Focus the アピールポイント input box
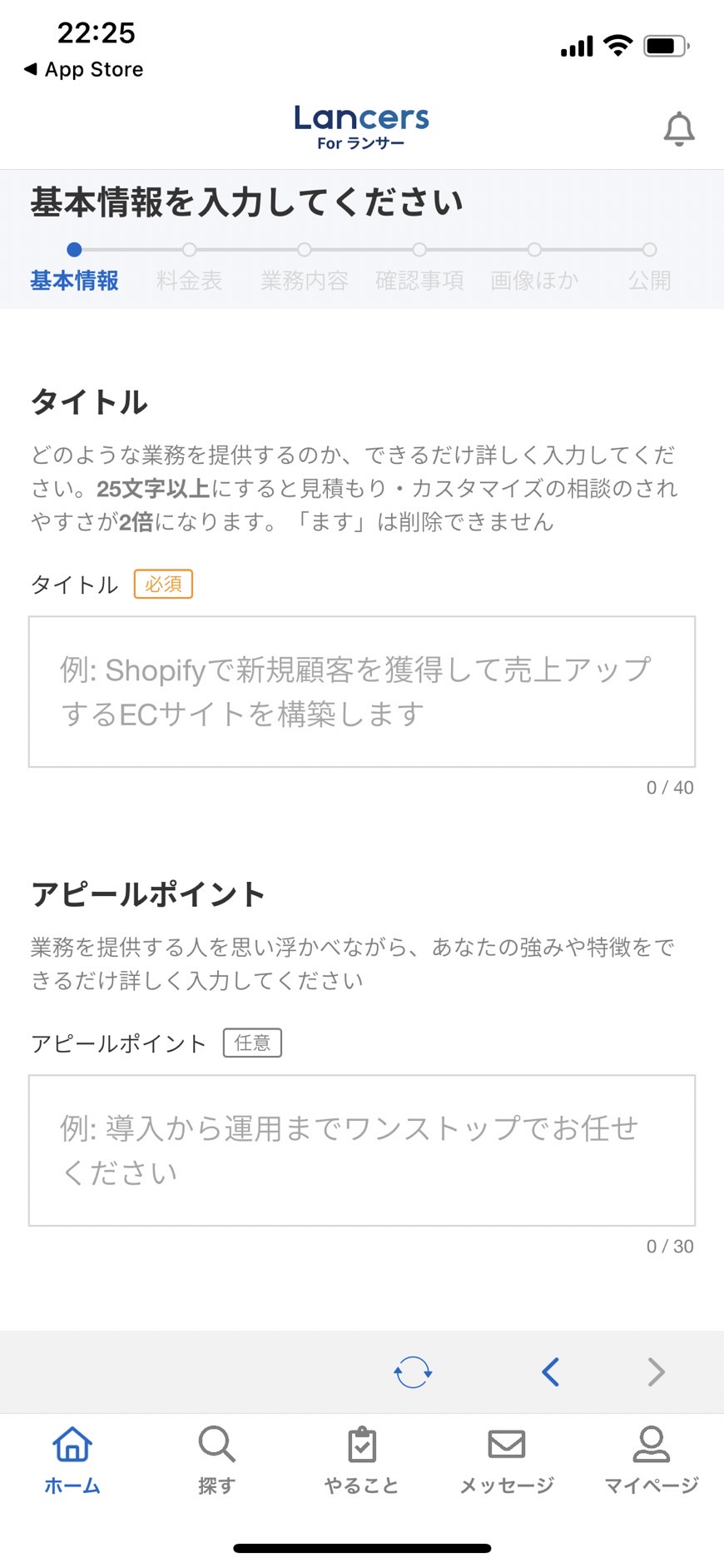Viewport: 724px width, 1568px height. point(362,1150)
